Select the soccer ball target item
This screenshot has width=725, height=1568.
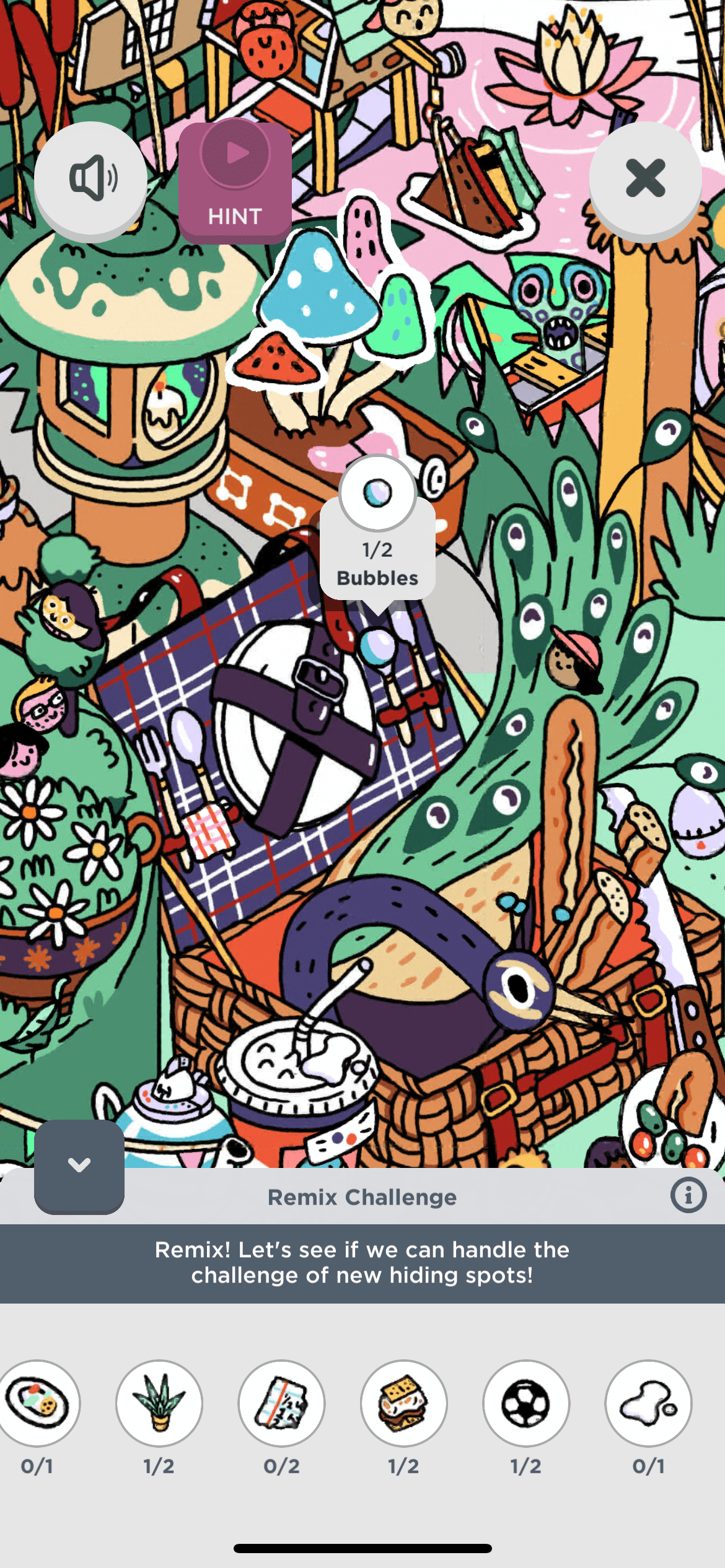(526, 1403)
